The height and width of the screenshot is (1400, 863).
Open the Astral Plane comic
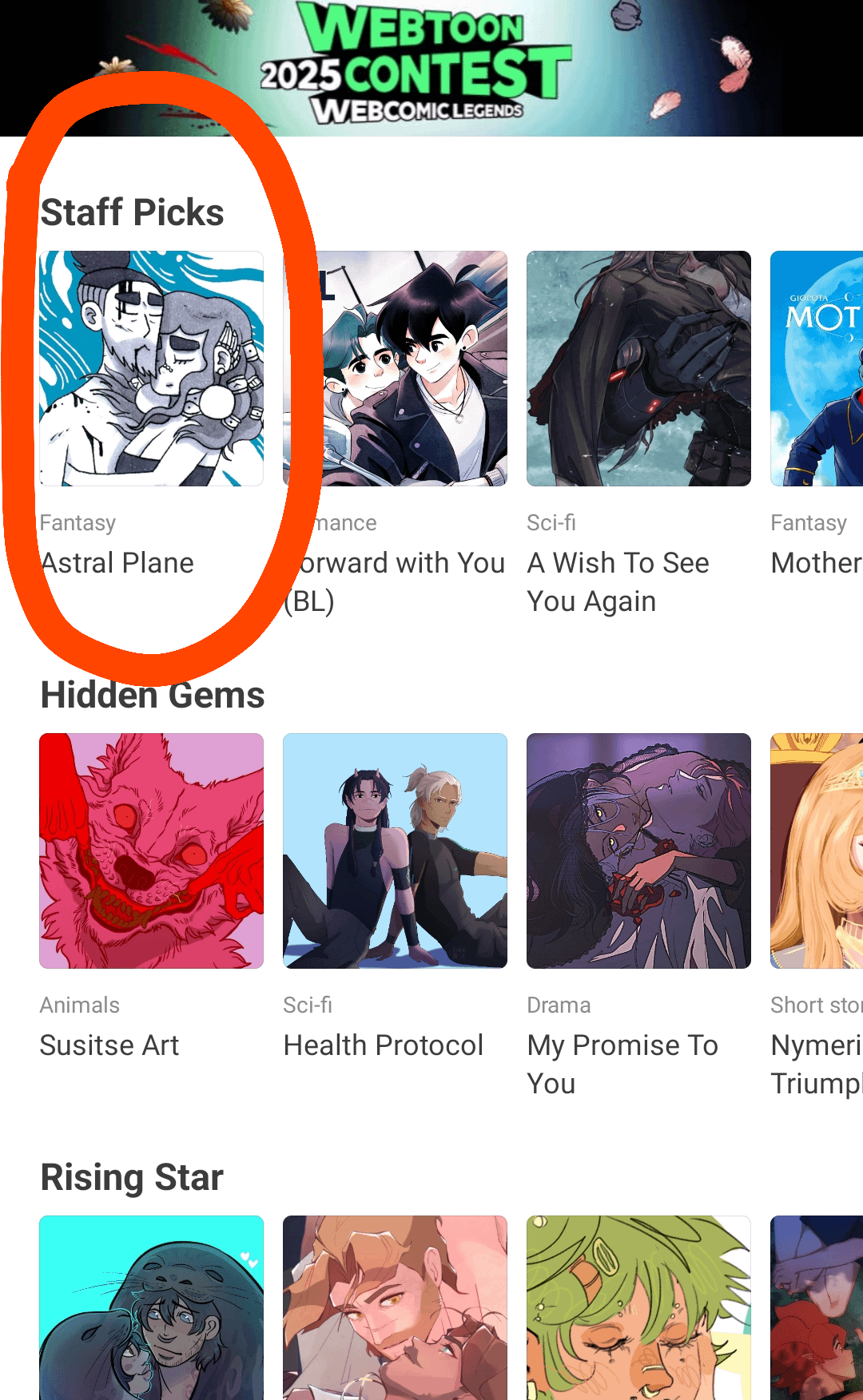click(152, 369)
